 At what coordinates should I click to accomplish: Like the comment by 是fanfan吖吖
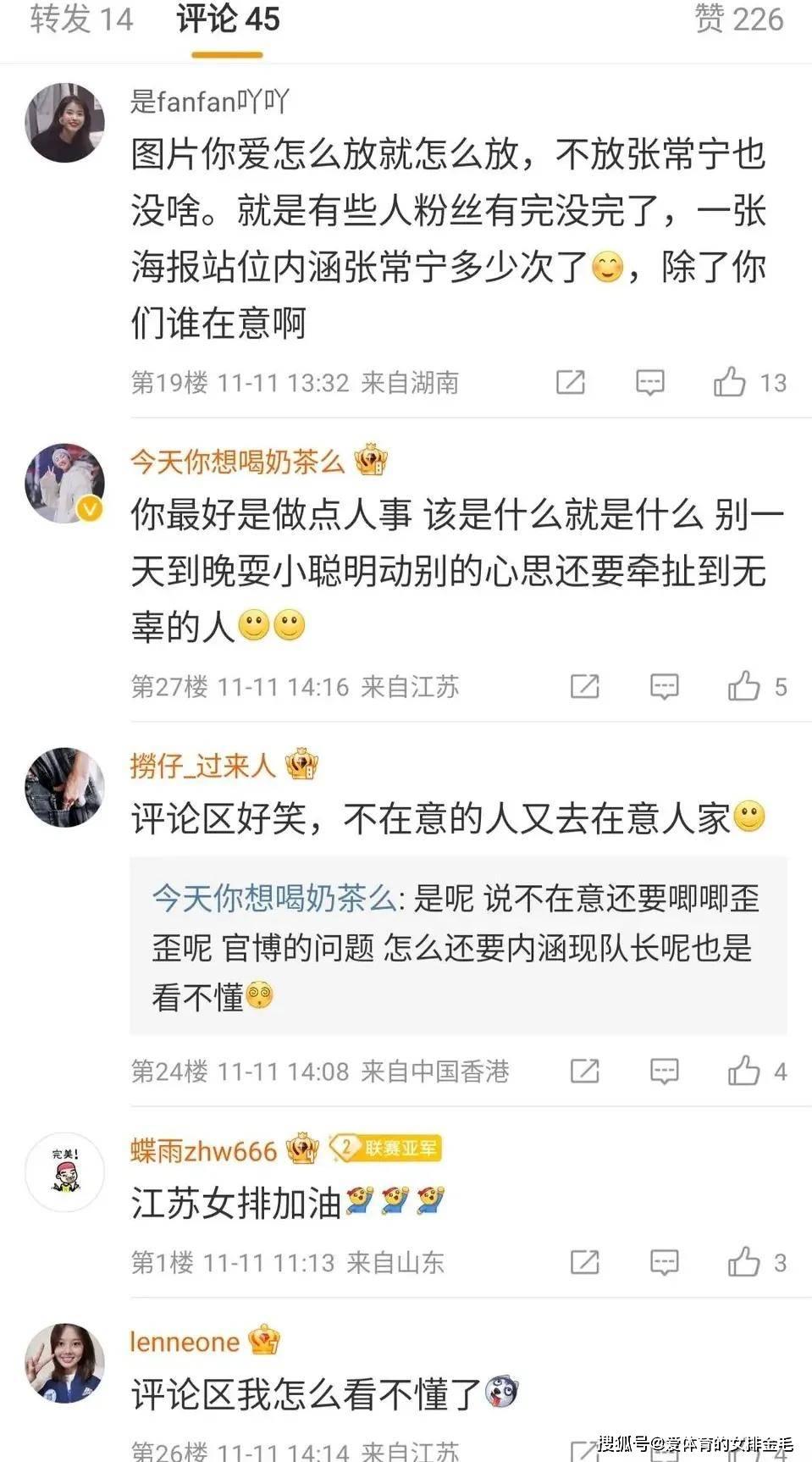click(x=730, y=382)
